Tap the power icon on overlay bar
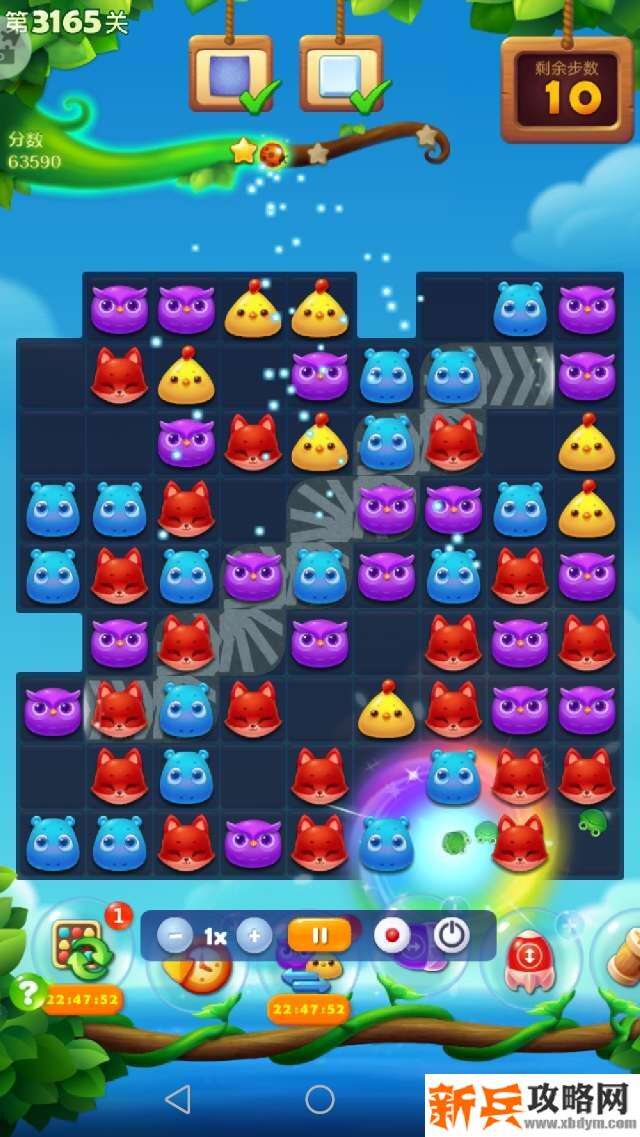640x1137 pixels. pyautogui.click(x=451, y=936)
